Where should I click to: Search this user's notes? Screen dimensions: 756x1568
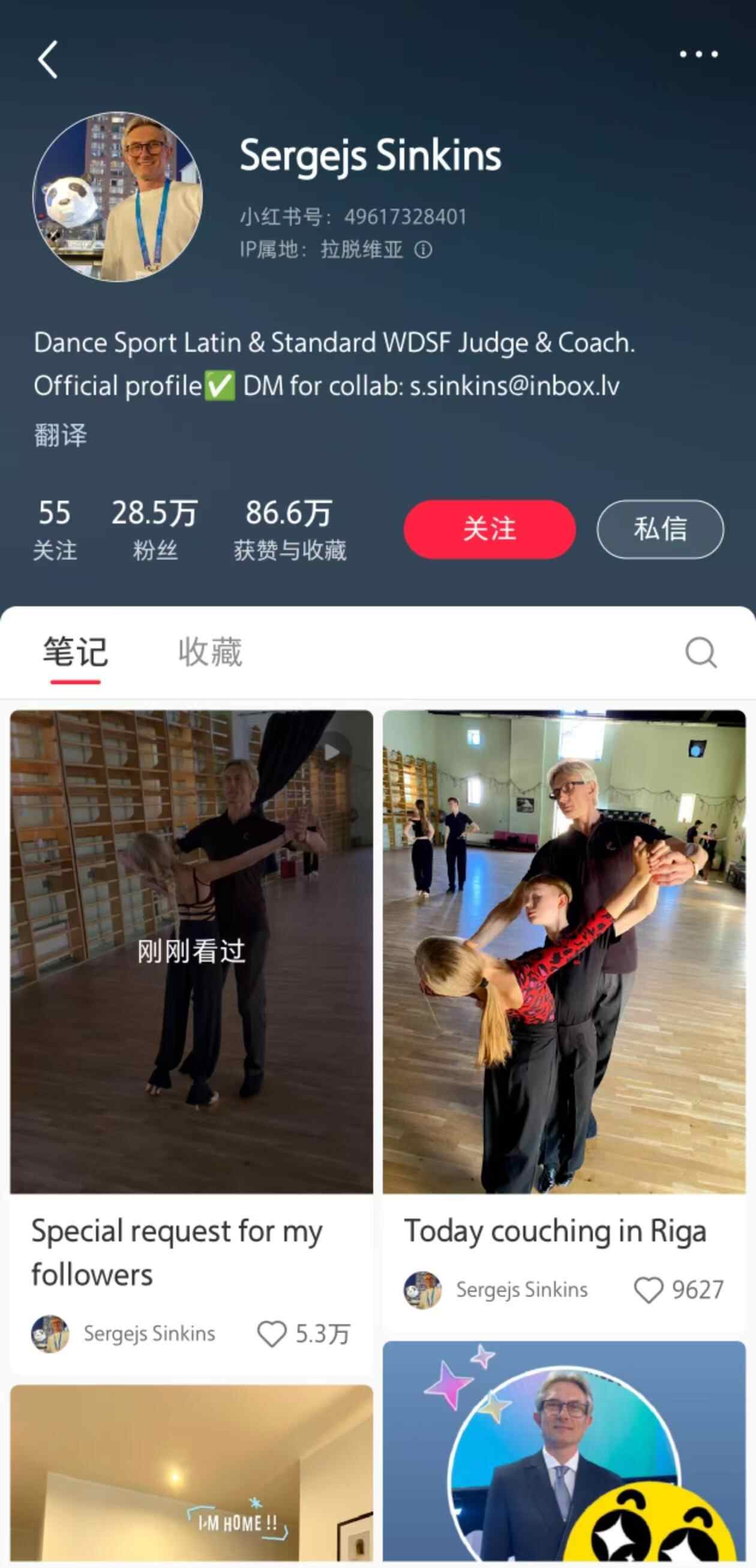(x=701, y=653)
